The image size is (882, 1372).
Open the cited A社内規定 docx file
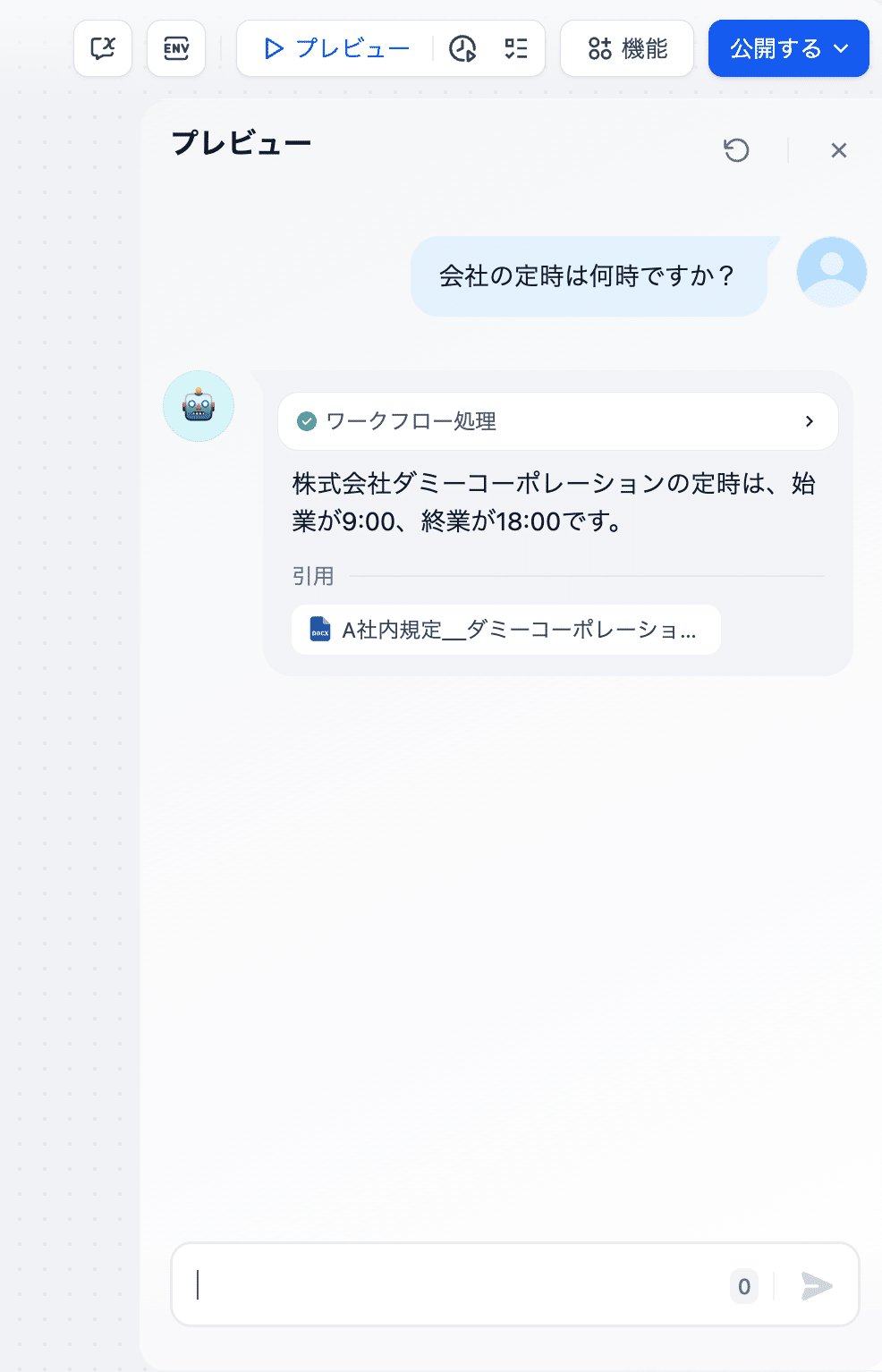point(505,630)
